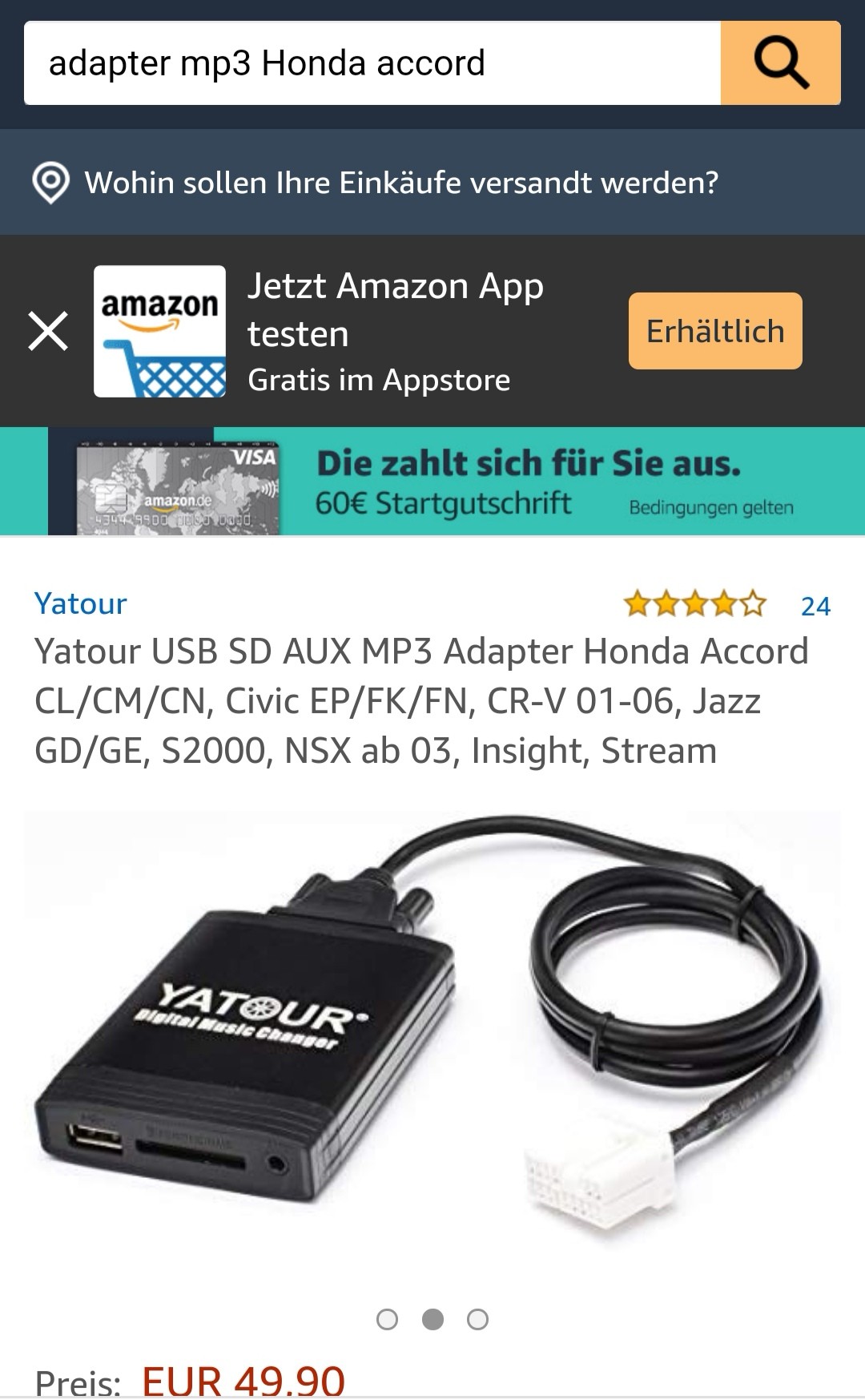
Task: Select the first image page dot
Action: (x=387, y=1320)
